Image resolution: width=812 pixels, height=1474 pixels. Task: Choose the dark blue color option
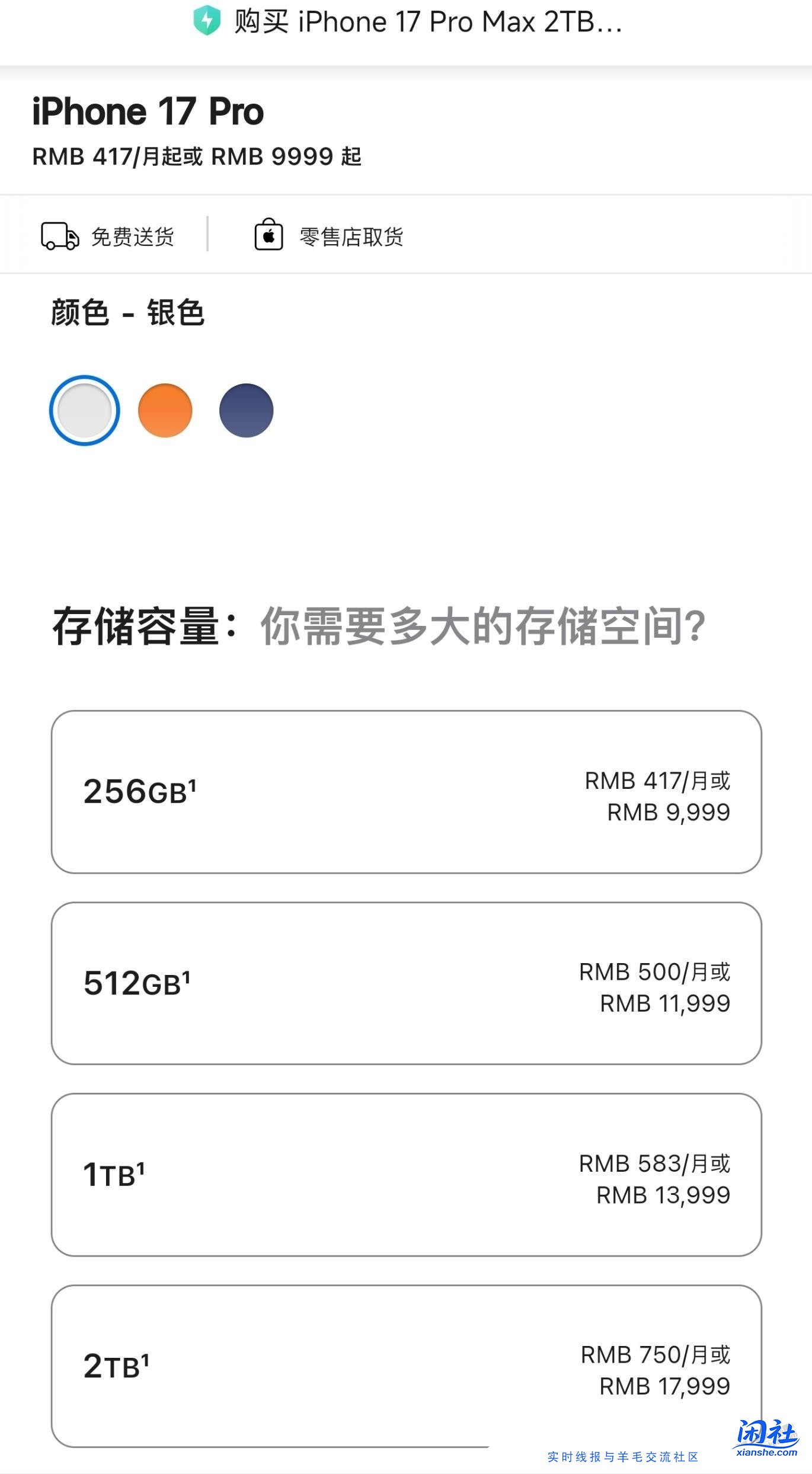[247, 410]
